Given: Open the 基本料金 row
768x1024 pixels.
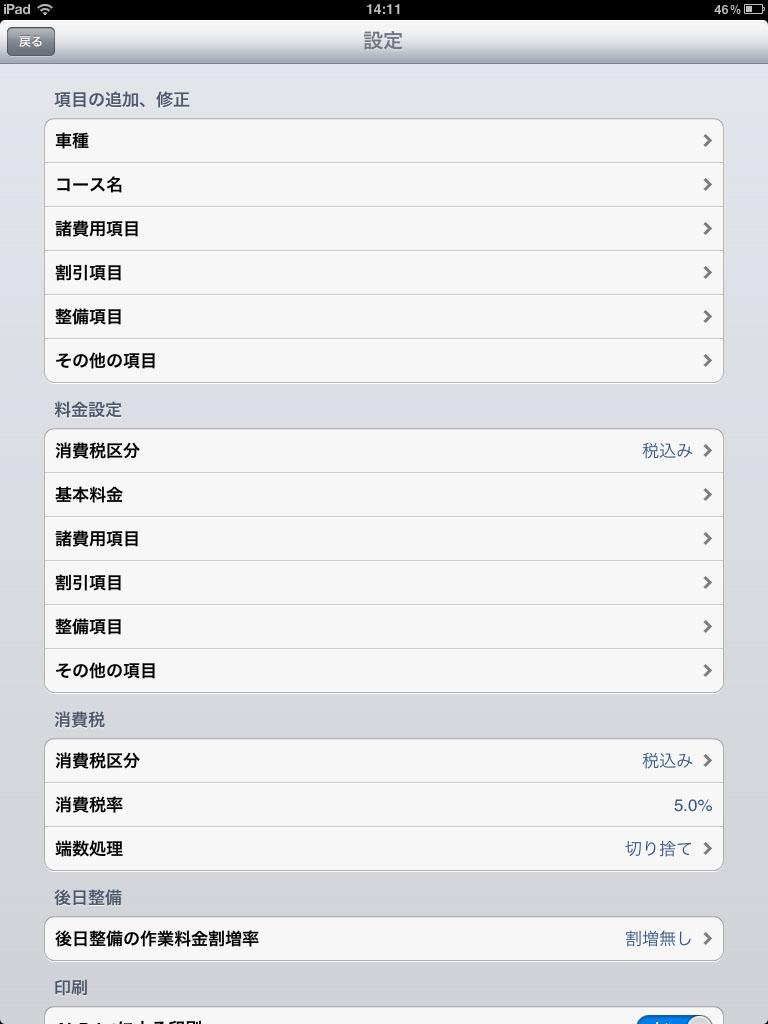Looking at the screenshot, I should click(383, 495).
